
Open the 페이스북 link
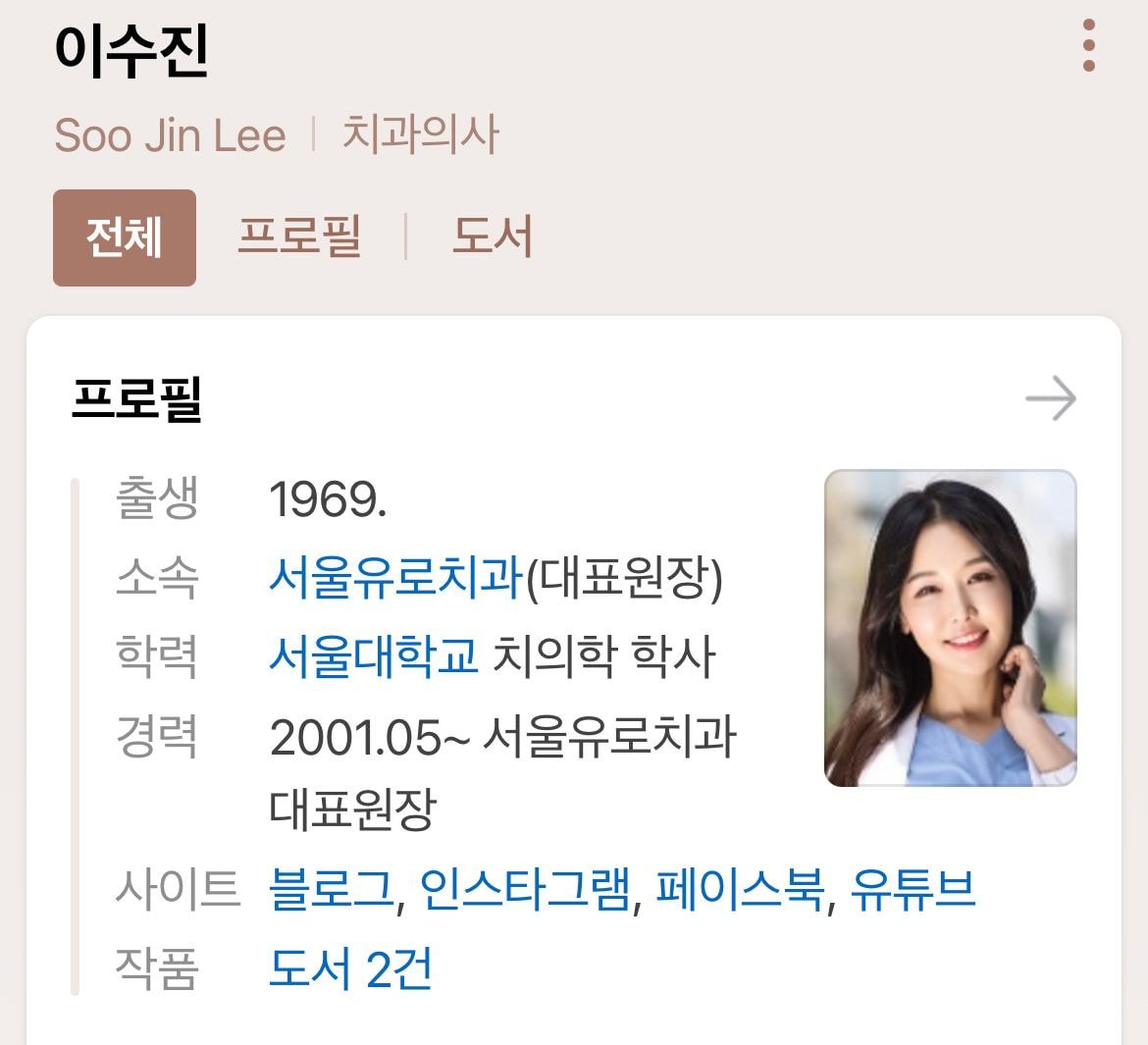[x=740, y=890]
